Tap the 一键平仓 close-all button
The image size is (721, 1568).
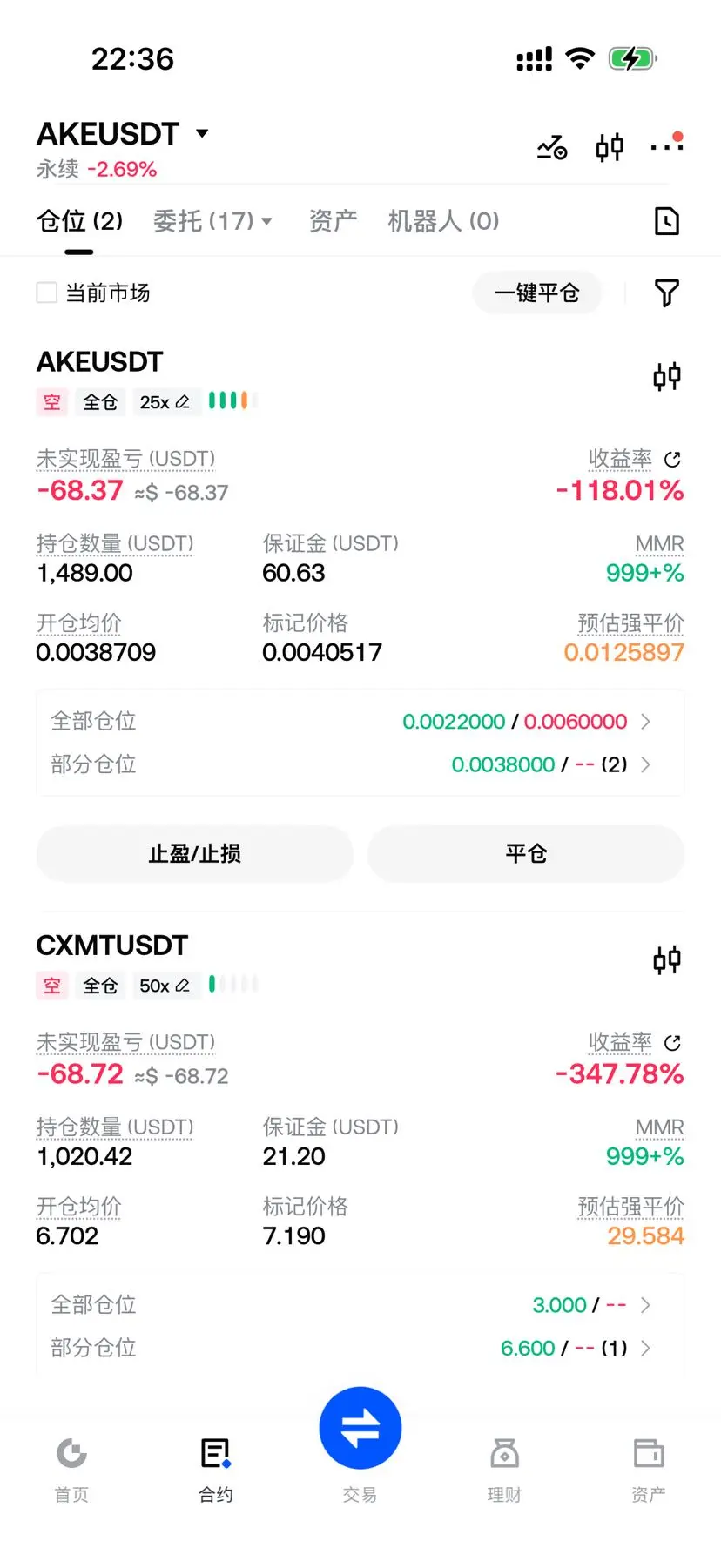(537, 293)
